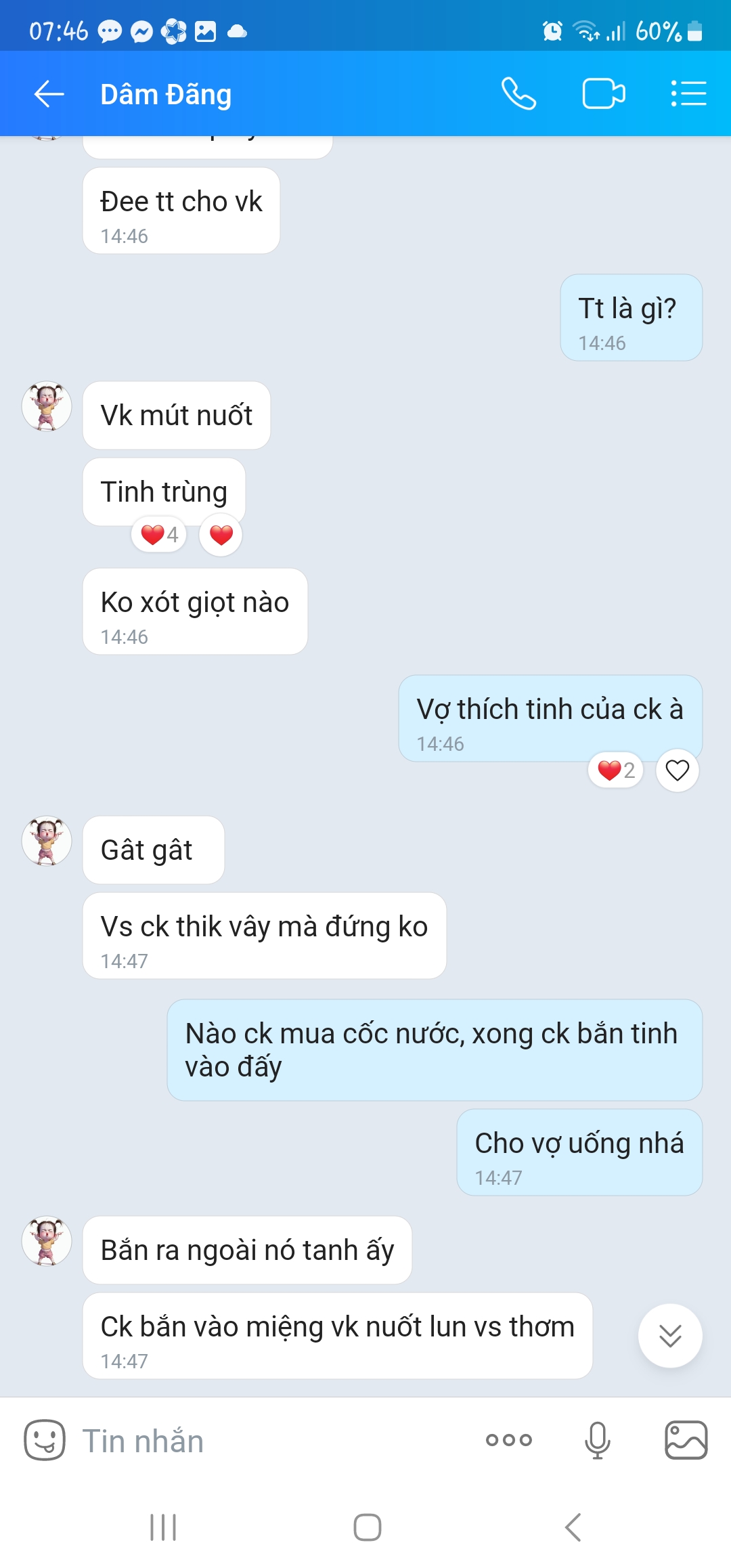731x1568 pixels.
Task: Record a voice message
Action: coord(597,1440)
